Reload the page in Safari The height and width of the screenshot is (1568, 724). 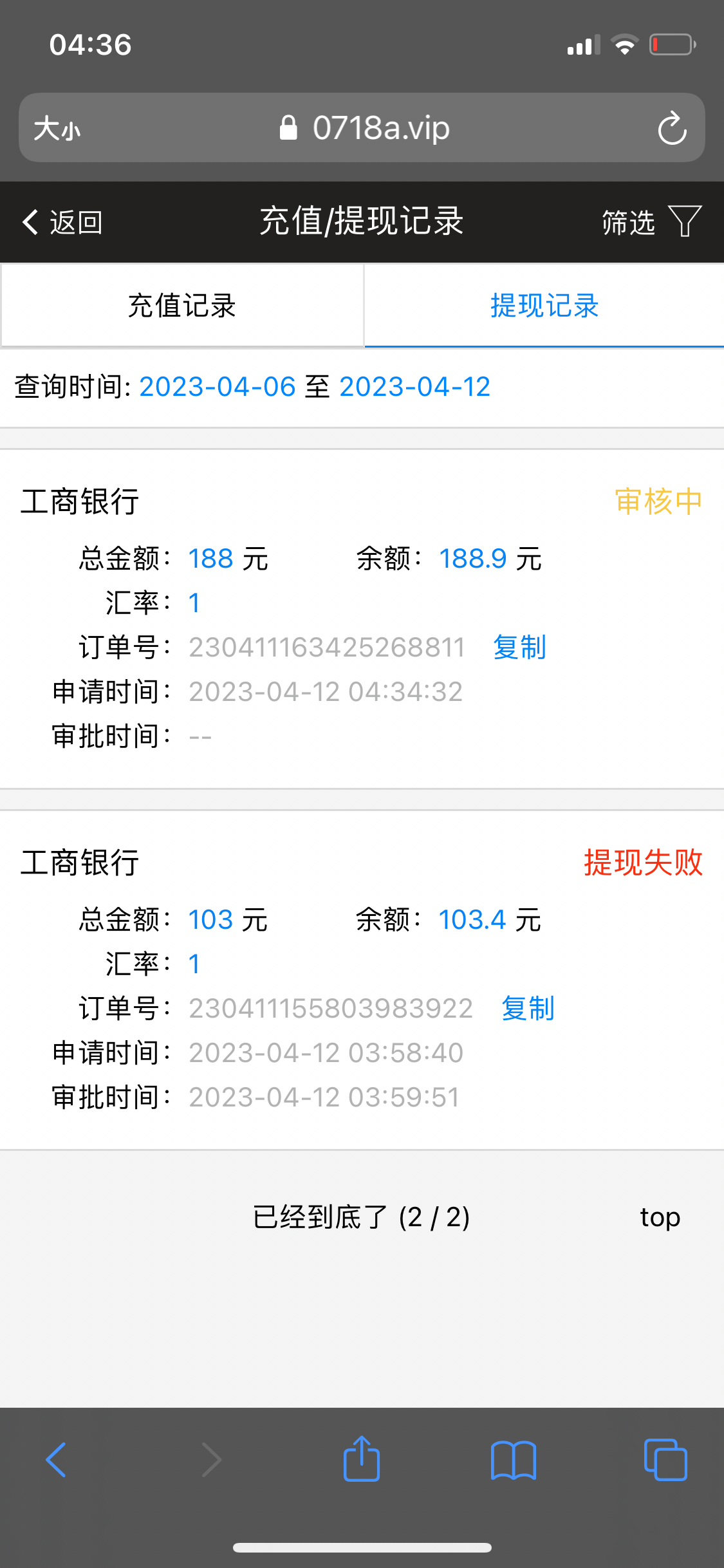pyautogui.click(x=672, y=128)
